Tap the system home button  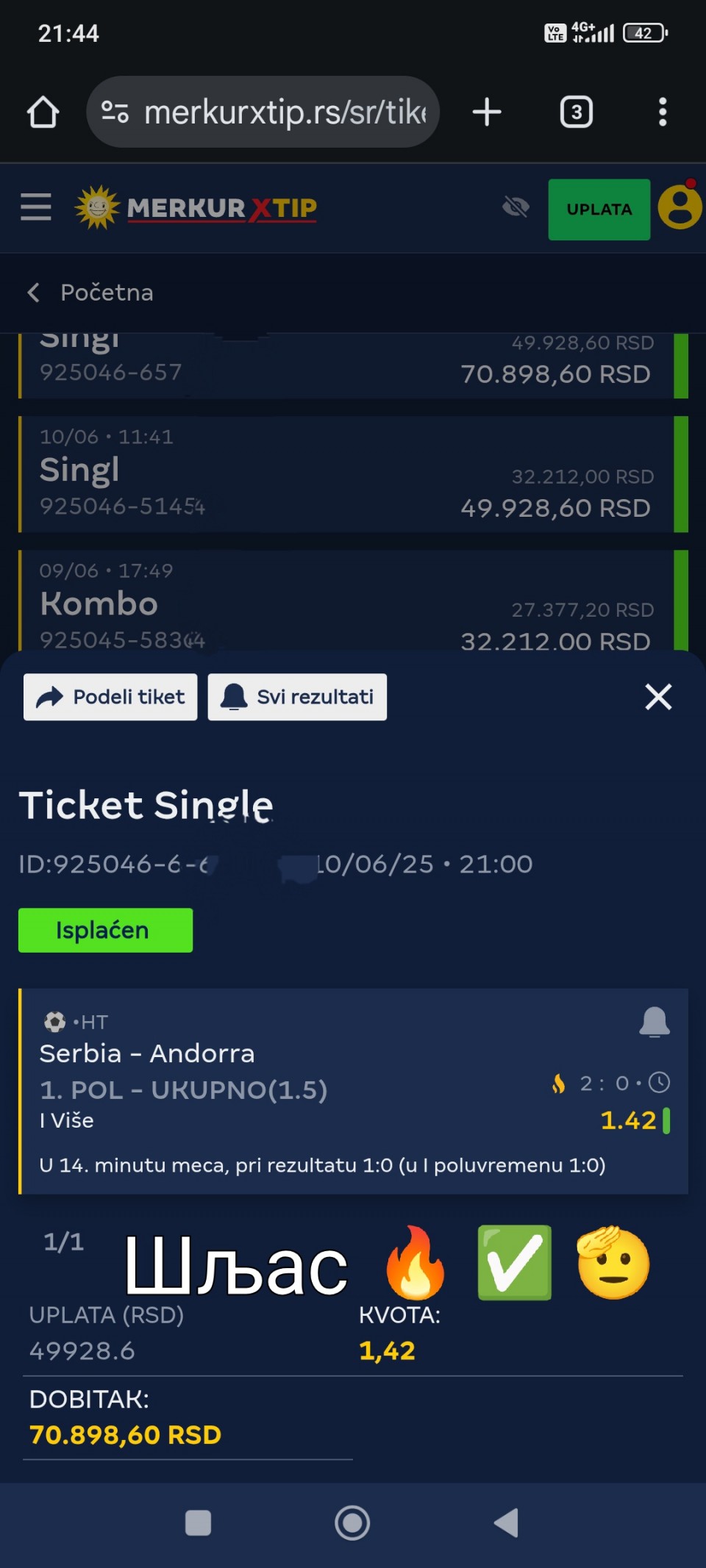tap(352, 1522)
